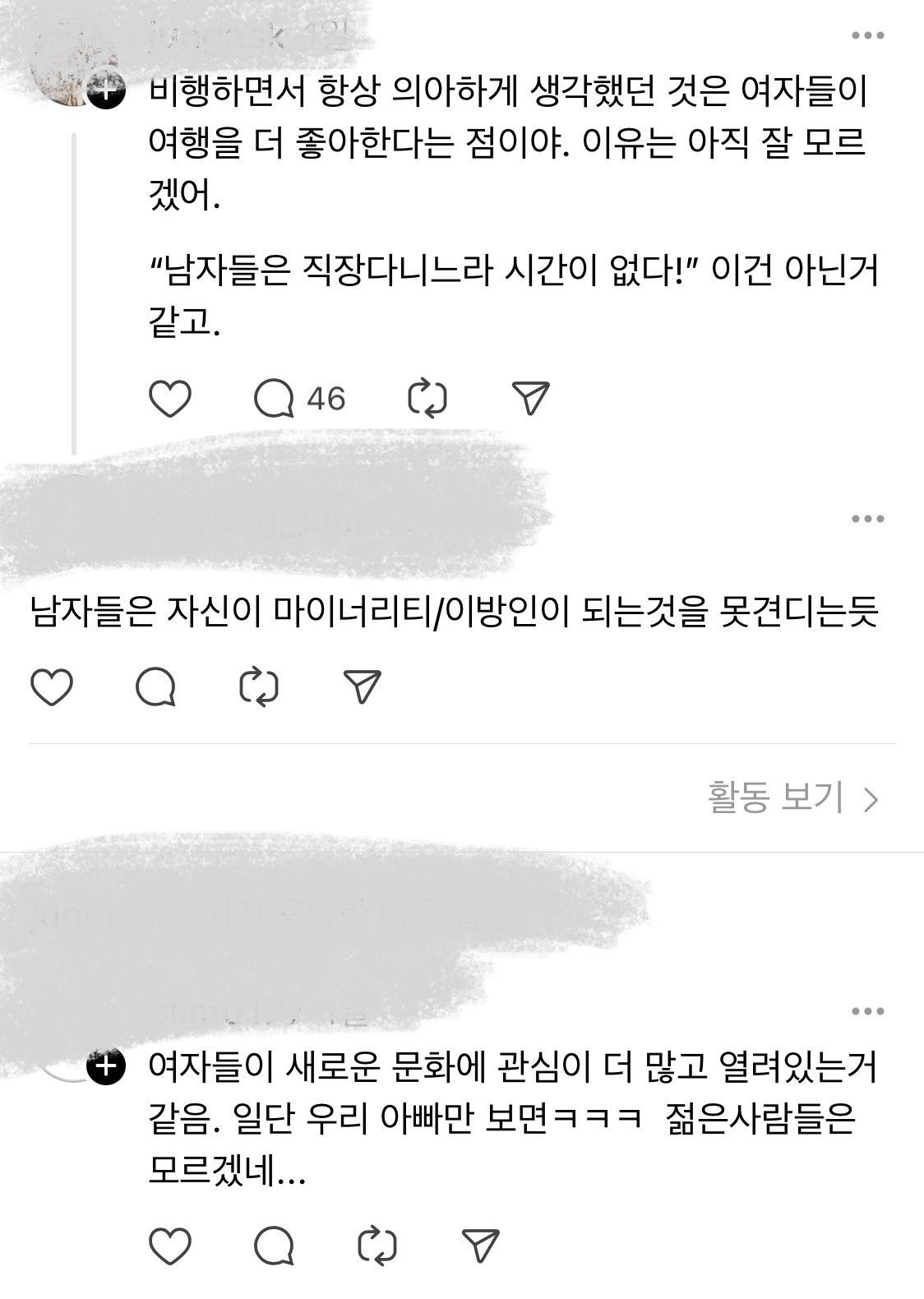Share the 새로운 문화에 관심이 reply
The width and height of the screenshot is (924, 1299).
click(481, 1246)
